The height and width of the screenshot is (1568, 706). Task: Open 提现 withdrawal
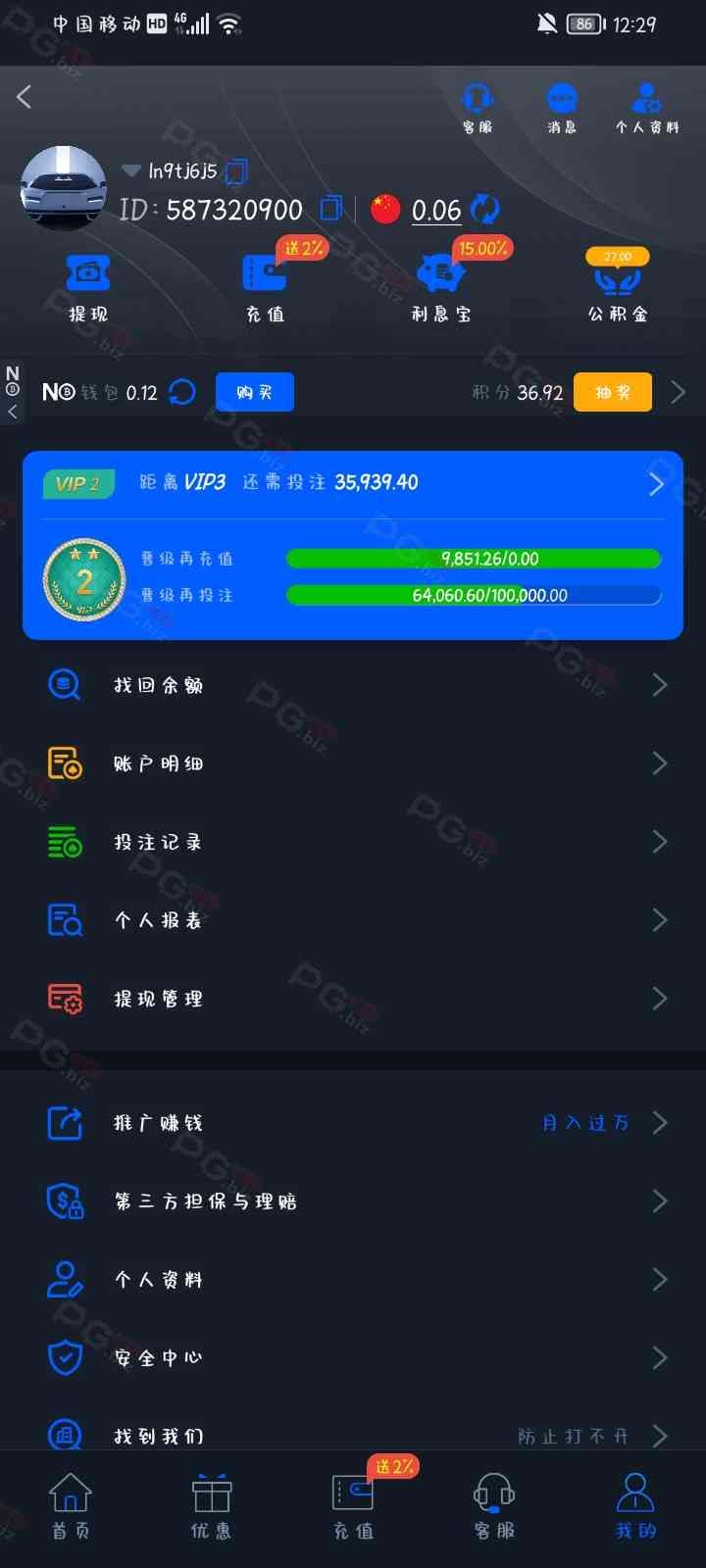pos(88,287)
